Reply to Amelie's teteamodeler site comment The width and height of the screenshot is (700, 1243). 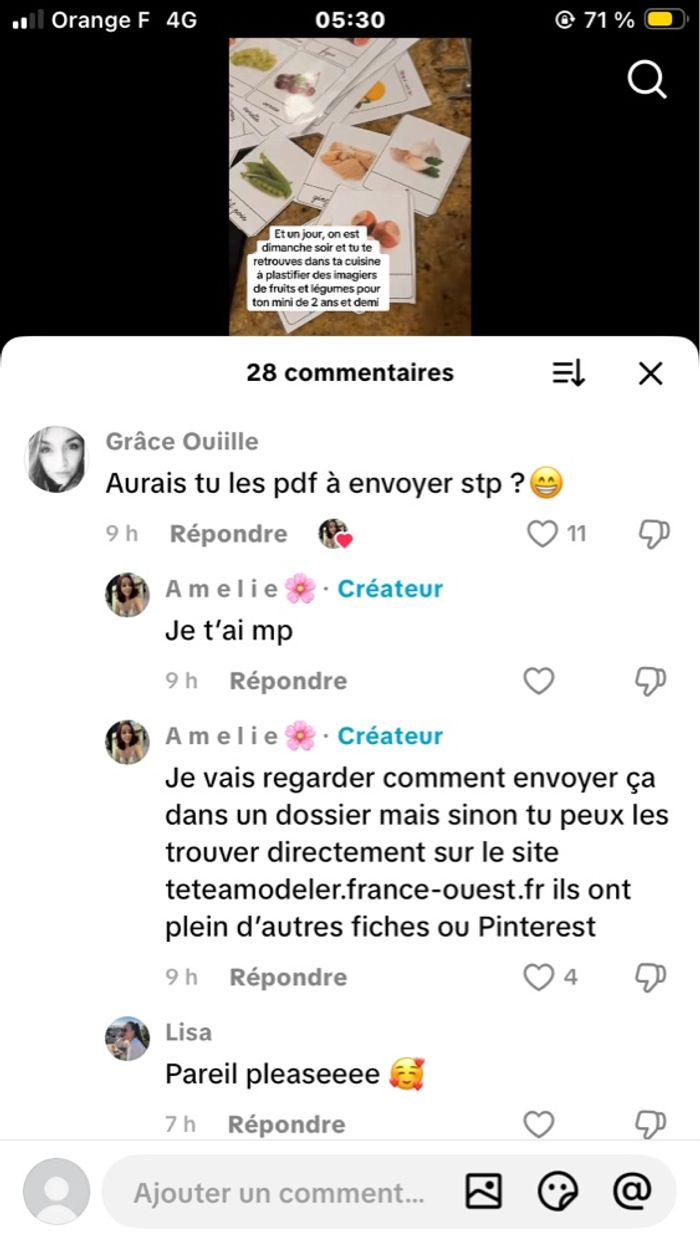point(288,978)
